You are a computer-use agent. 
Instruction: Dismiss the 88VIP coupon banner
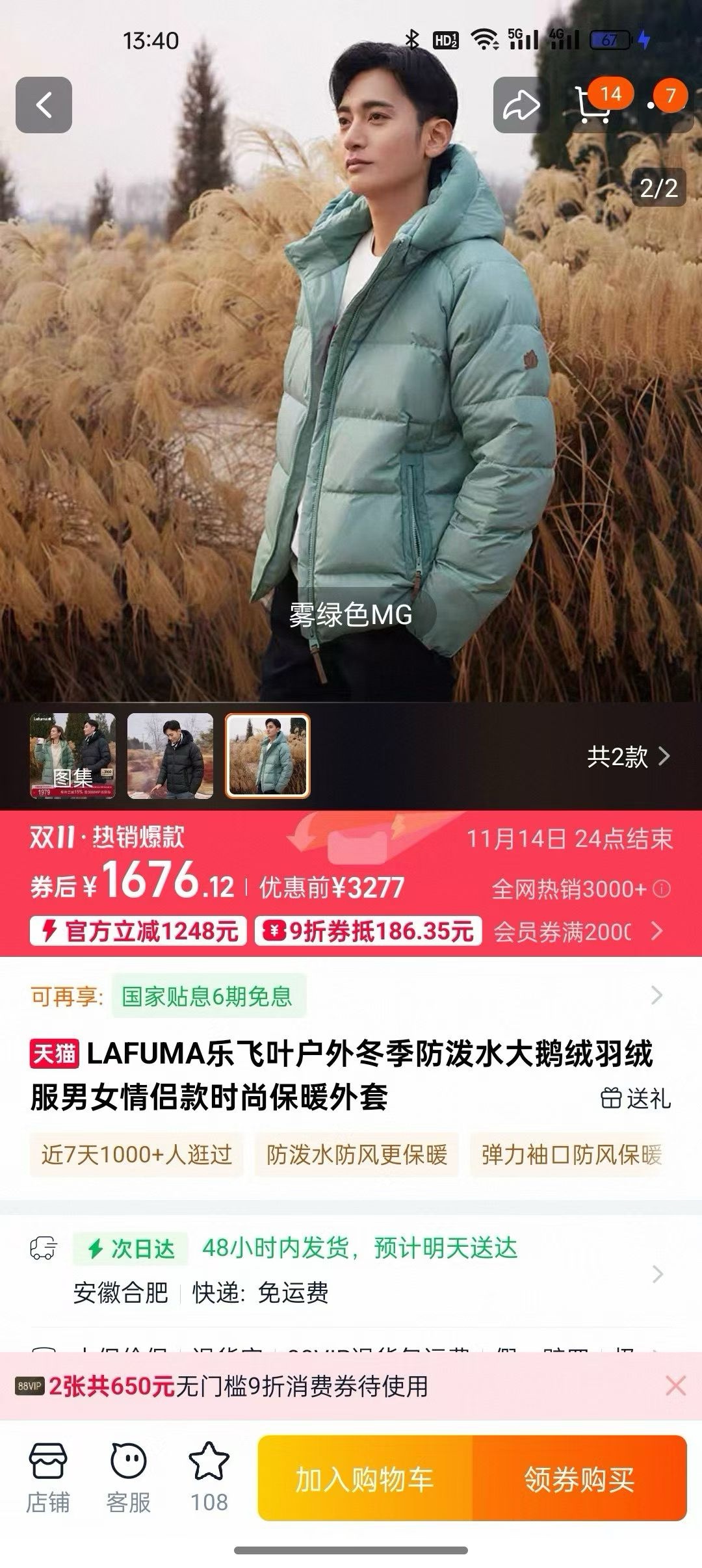click(675, 1386)
